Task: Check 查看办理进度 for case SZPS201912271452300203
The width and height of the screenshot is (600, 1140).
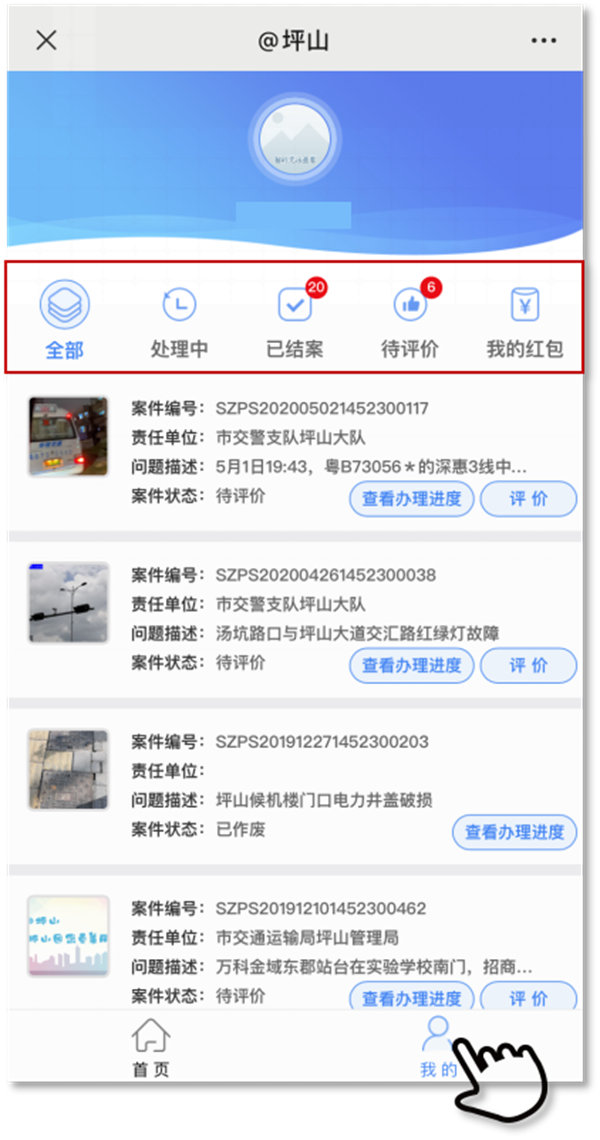Action: [515, 832]
